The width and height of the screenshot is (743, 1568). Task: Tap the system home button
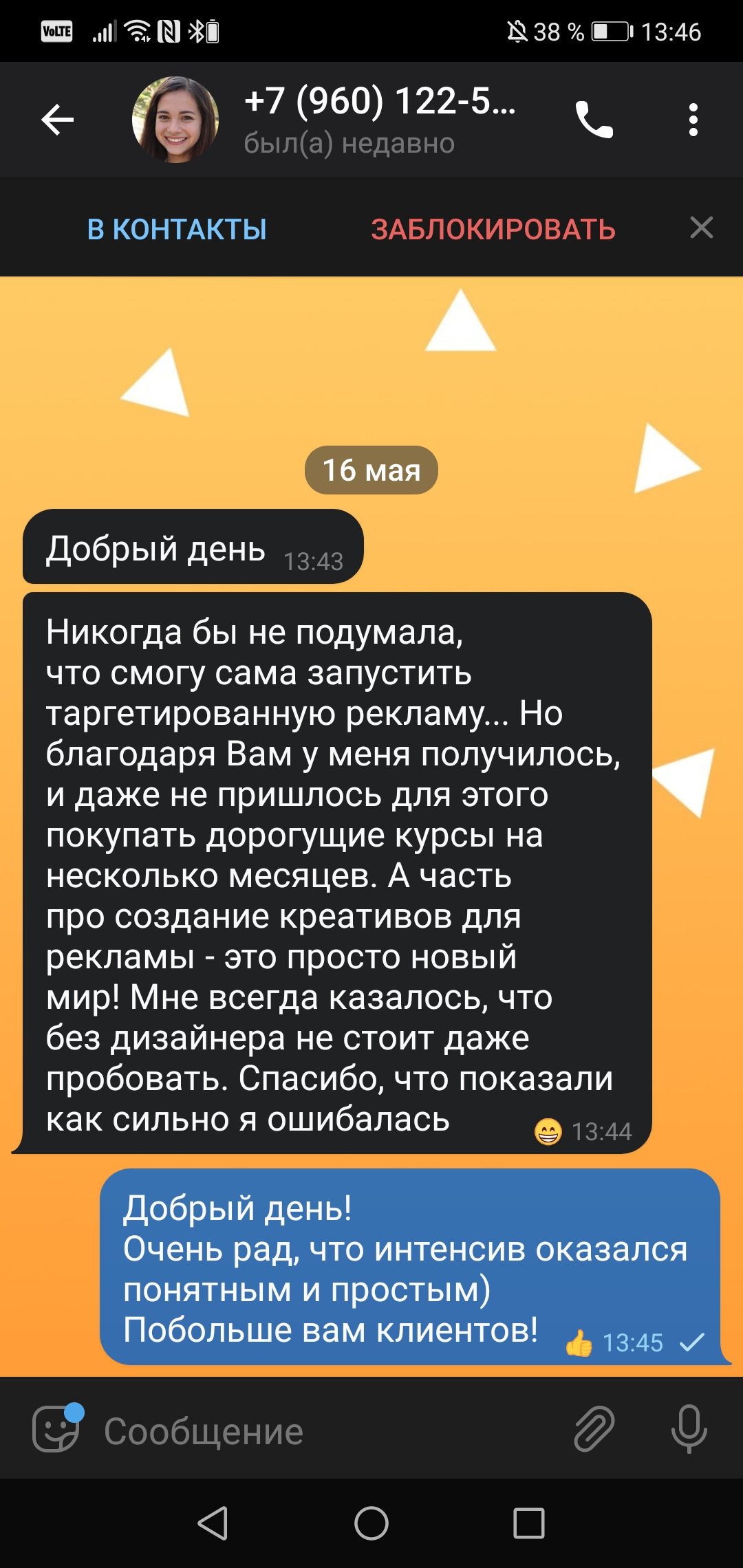(371, 1523)
